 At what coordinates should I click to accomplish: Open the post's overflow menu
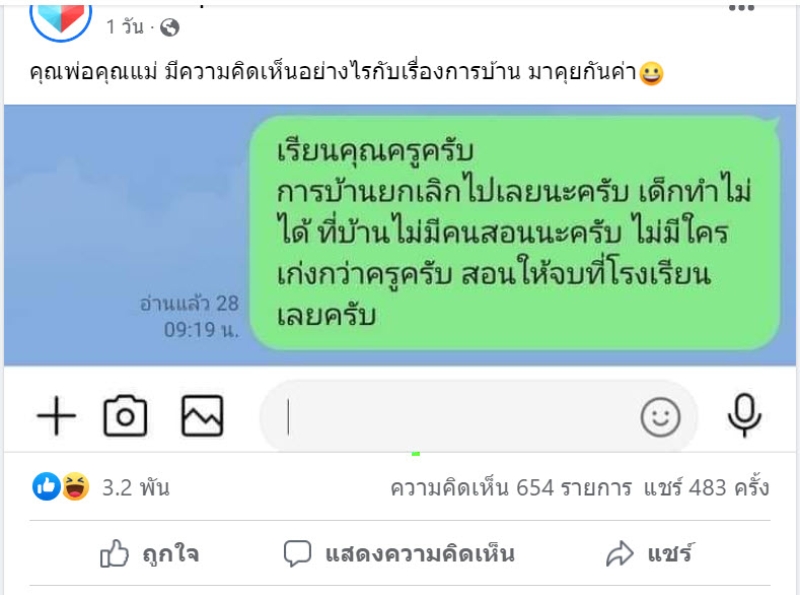pyautogui.click(x=741, y=7)
